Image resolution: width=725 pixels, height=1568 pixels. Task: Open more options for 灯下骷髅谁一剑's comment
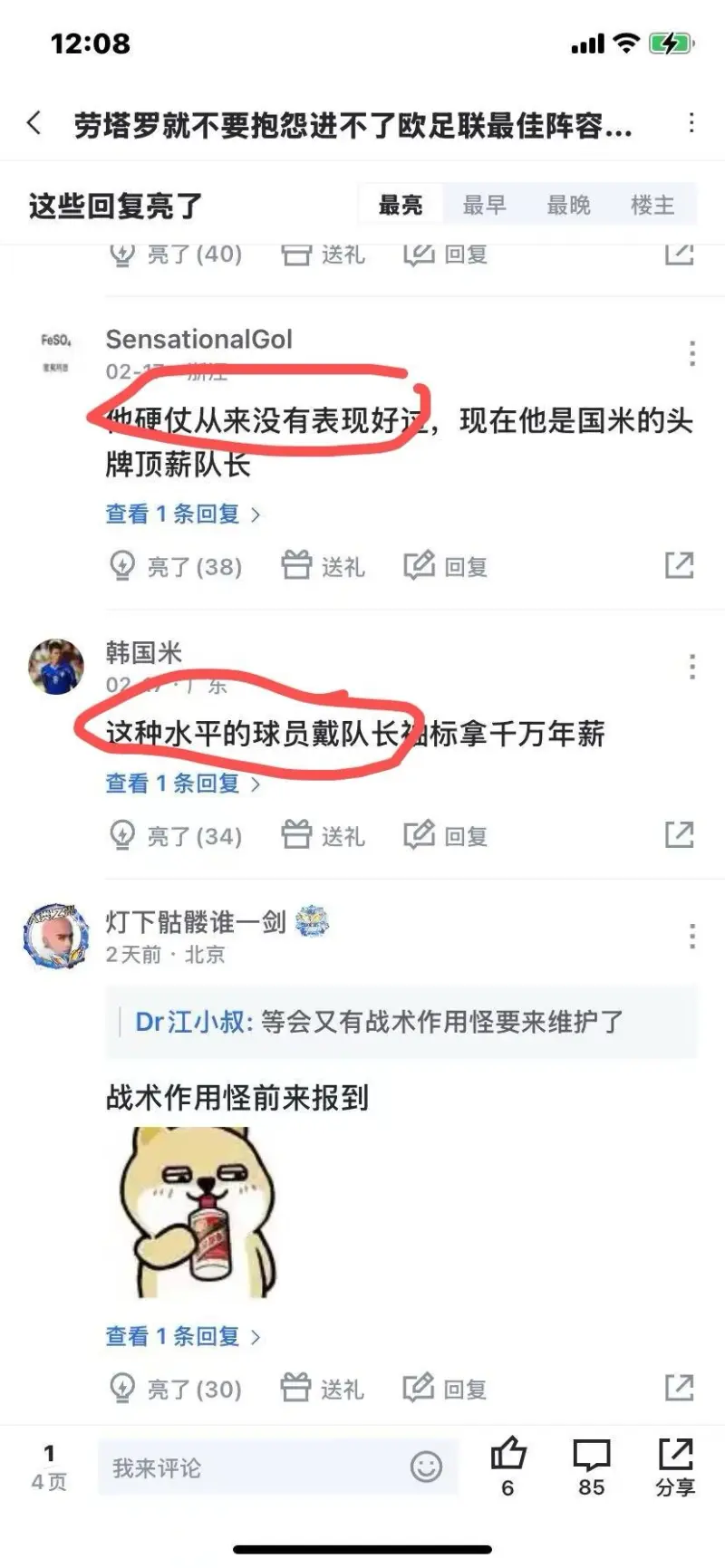coord(691,936)
